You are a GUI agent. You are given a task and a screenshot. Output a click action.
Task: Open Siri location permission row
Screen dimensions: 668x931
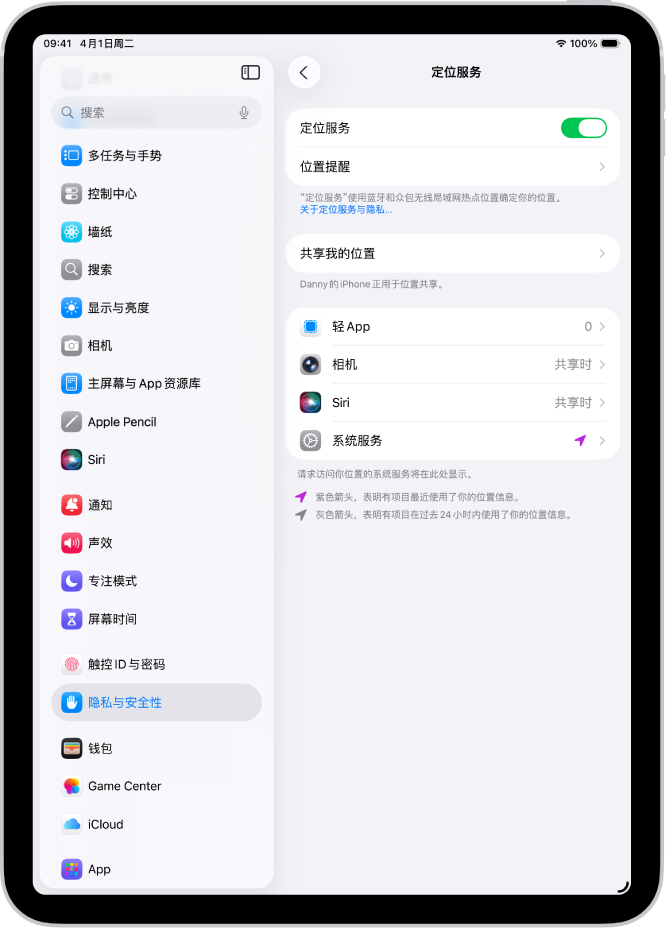click(x=452, y=403)
